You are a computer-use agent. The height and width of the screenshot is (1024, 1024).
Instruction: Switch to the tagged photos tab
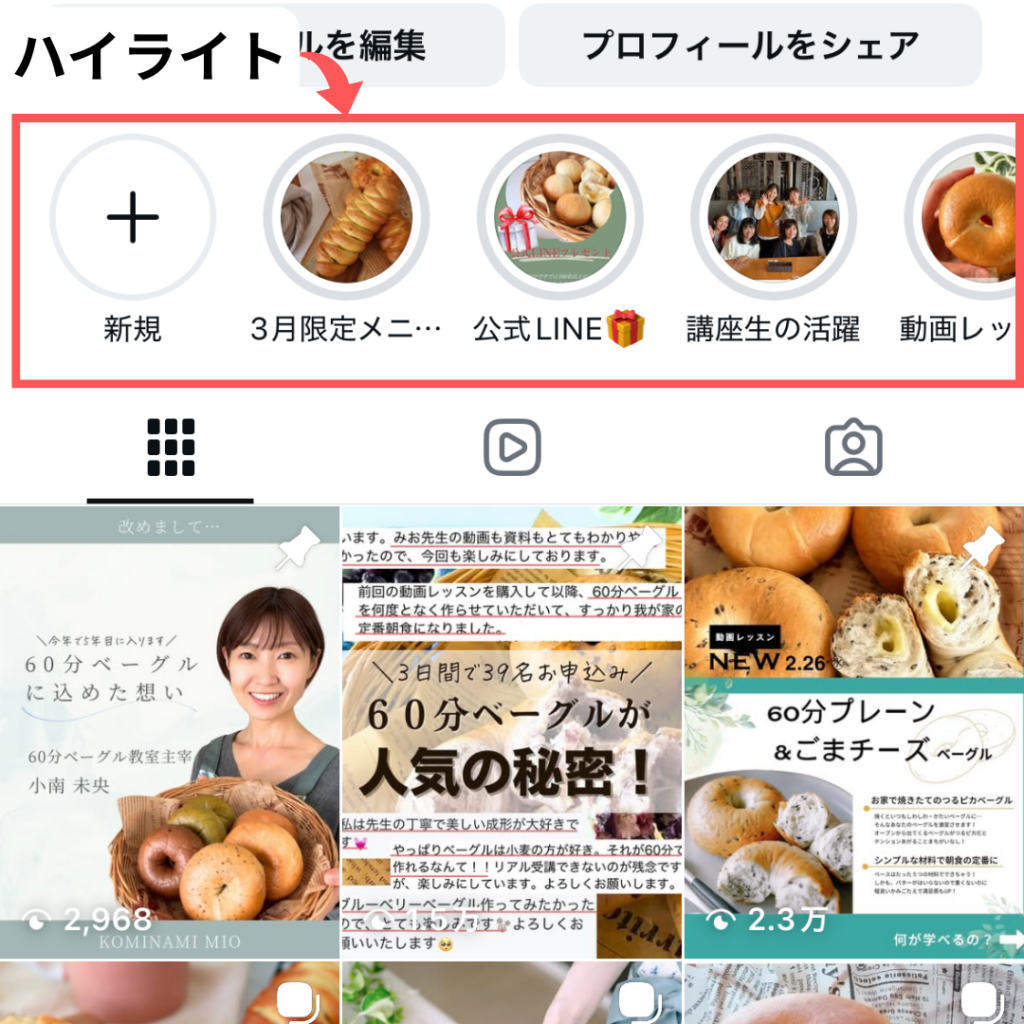tap(853, 447)
